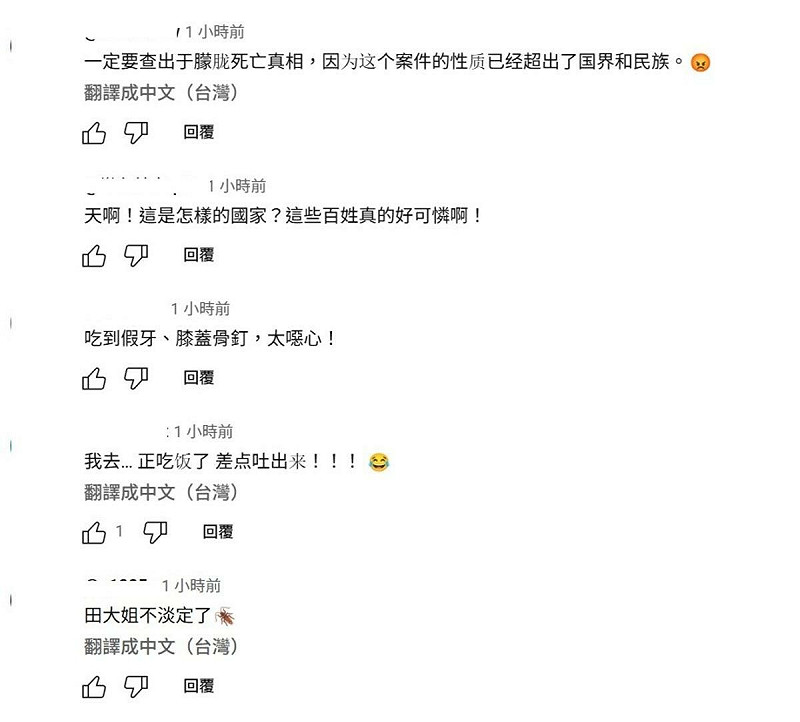Like the 田大姐不淡定了 comment

pos(94,686)
